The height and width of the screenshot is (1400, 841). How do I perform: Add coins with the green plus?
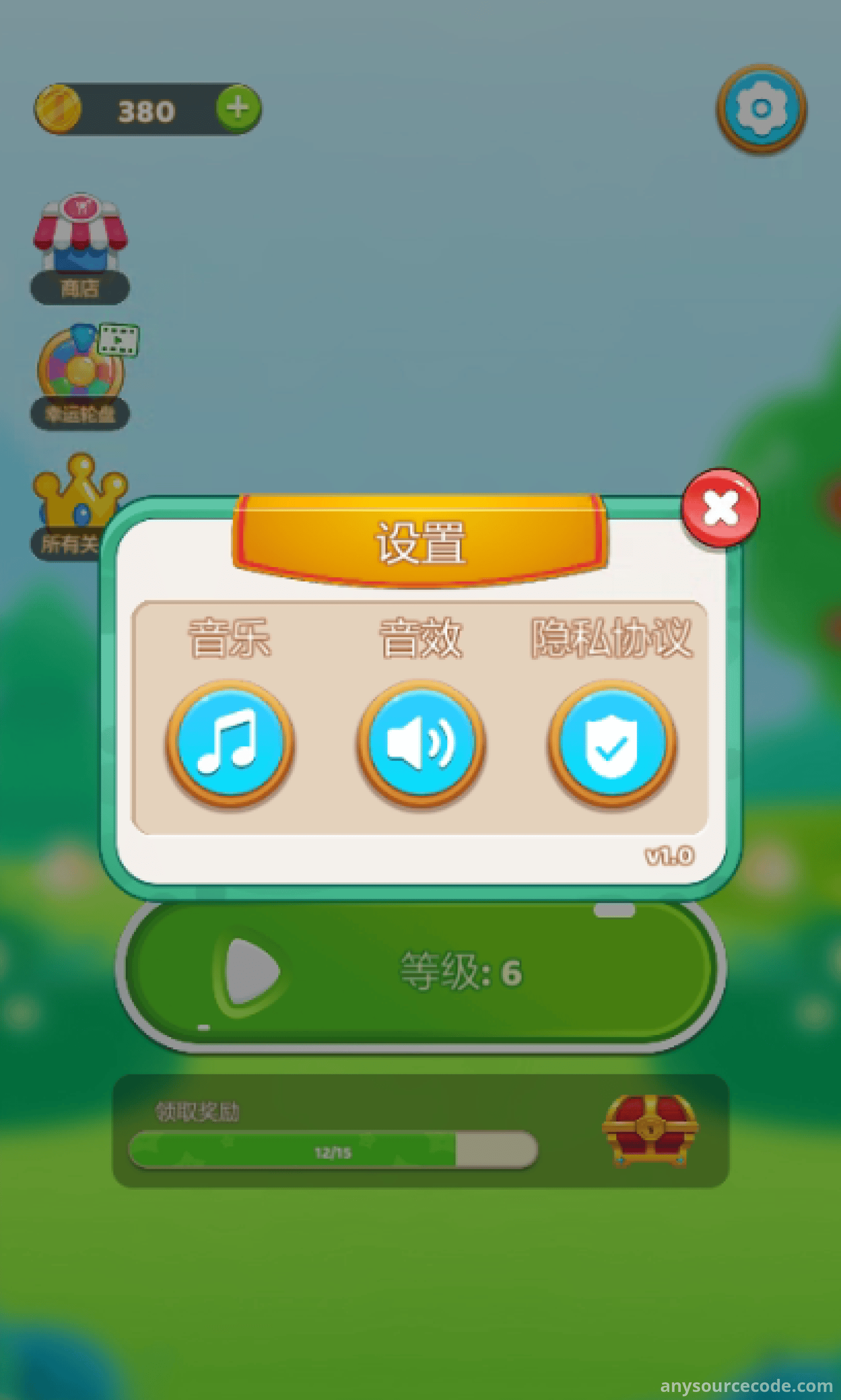(x=239, y=108)
